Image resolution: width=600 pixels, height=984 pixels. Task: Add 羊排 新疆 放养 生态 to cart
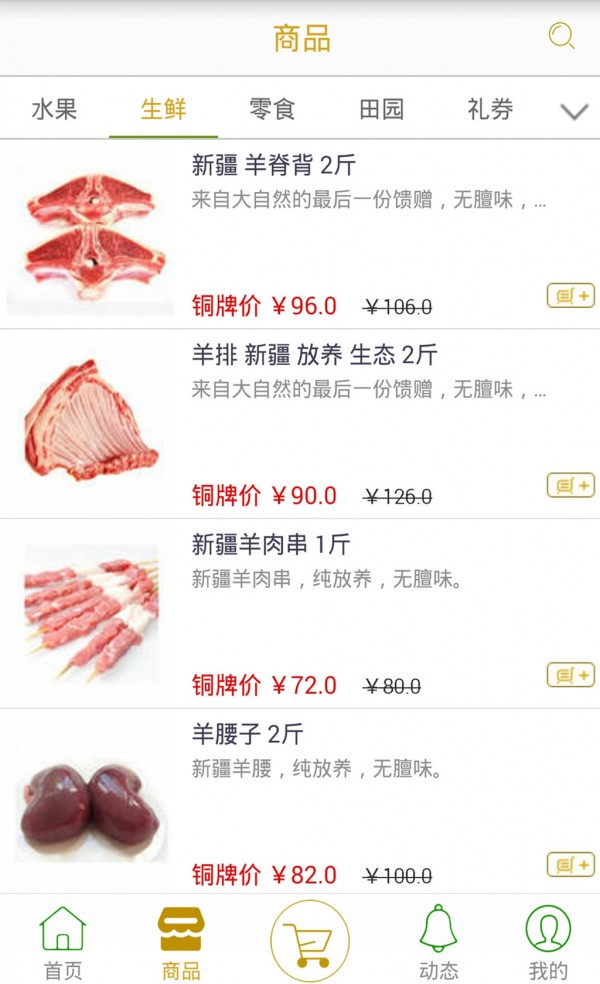(x=570, y=486)
